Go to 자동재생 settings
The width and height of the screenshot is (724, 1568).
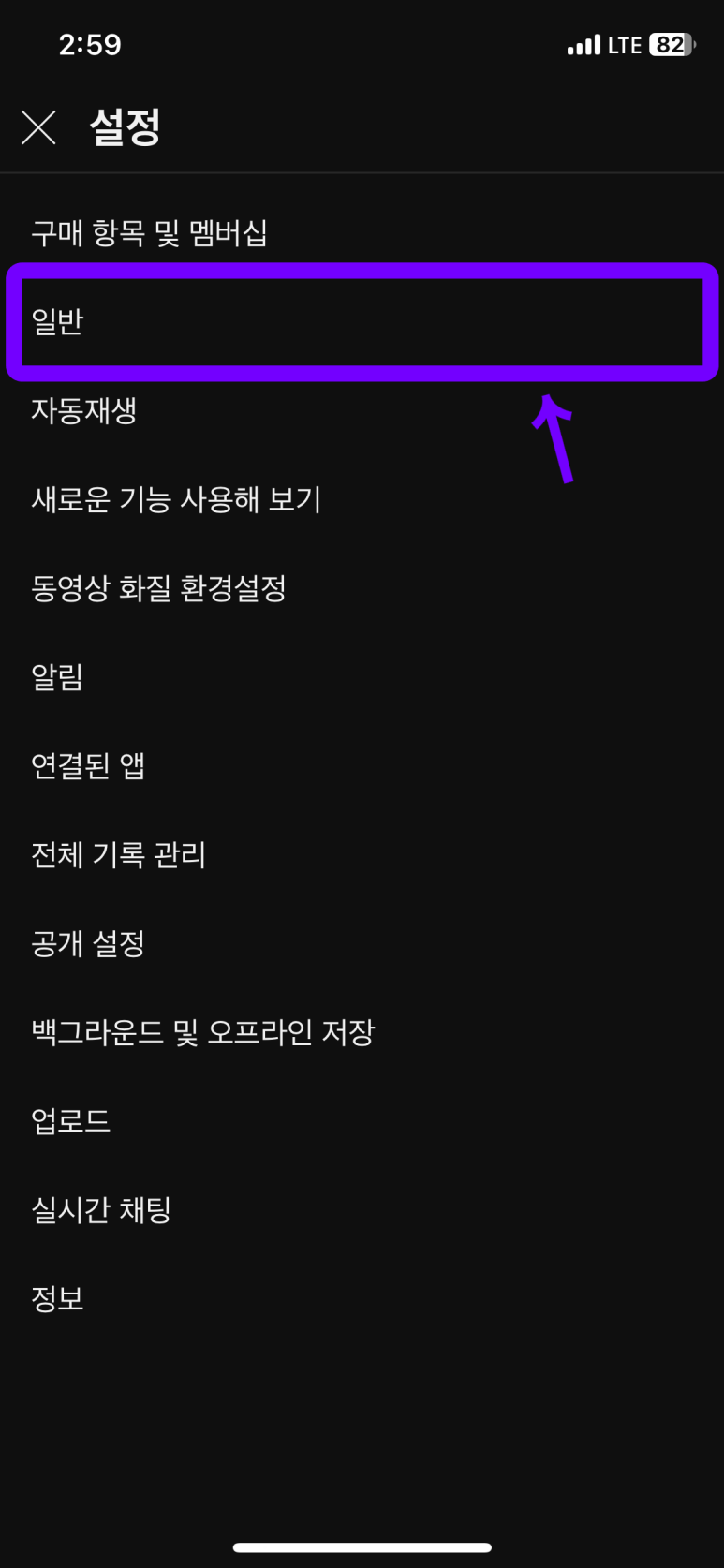(362, 410)
